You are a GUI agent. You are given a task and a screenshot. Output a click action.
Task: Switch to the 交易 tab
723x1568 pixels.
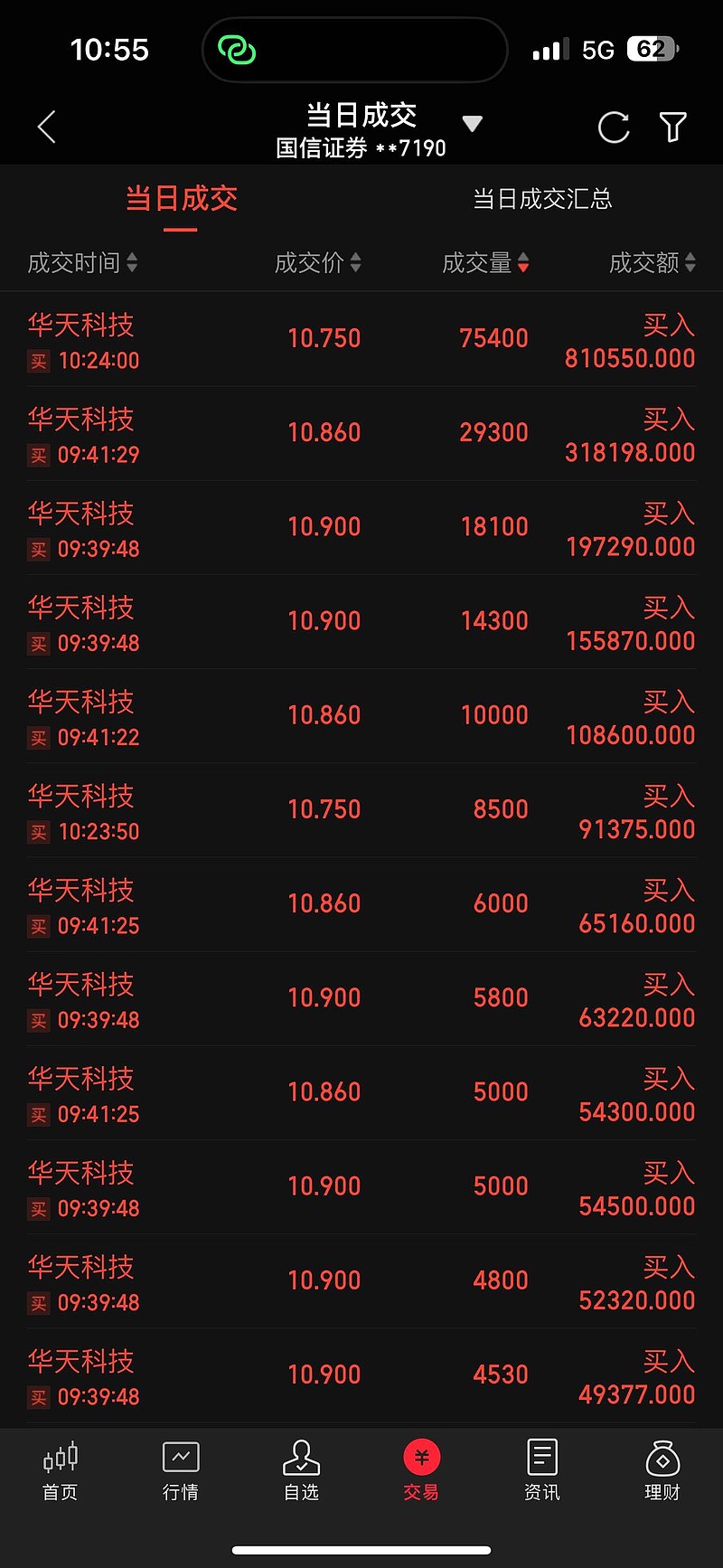[421, 1471]
